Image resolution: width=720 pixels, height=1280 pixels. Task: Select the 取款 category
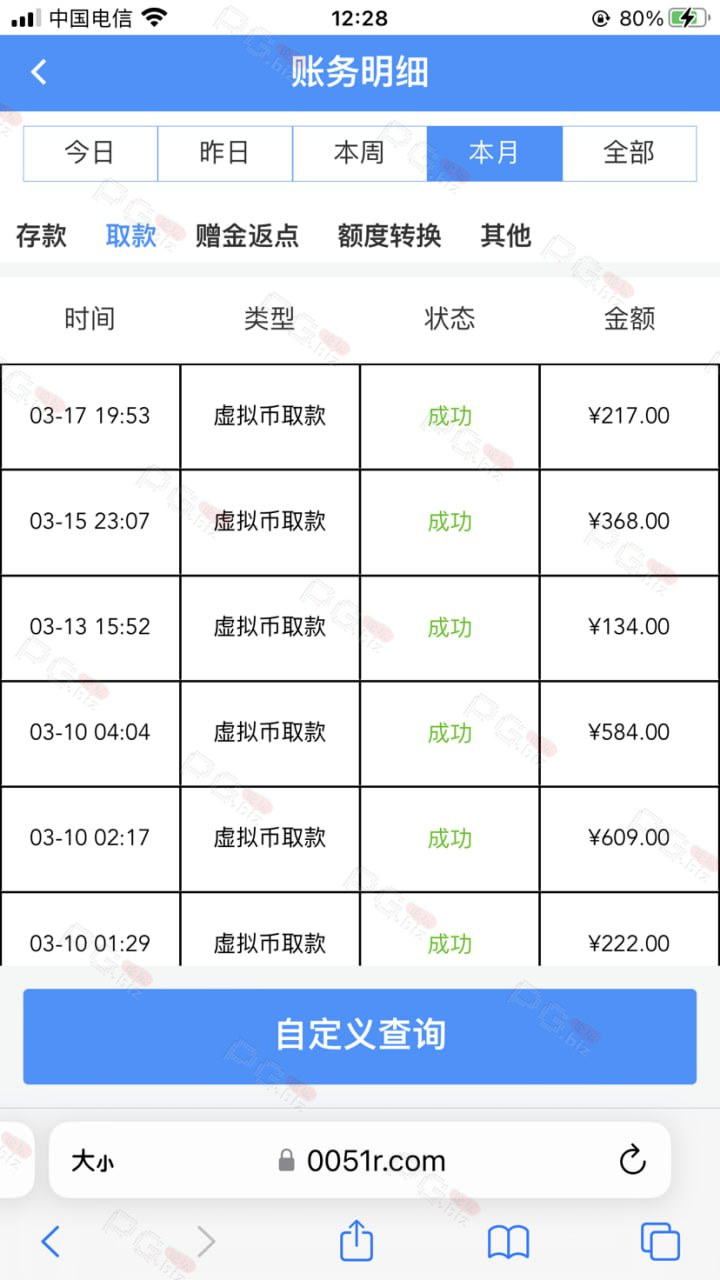coord(131,236)
